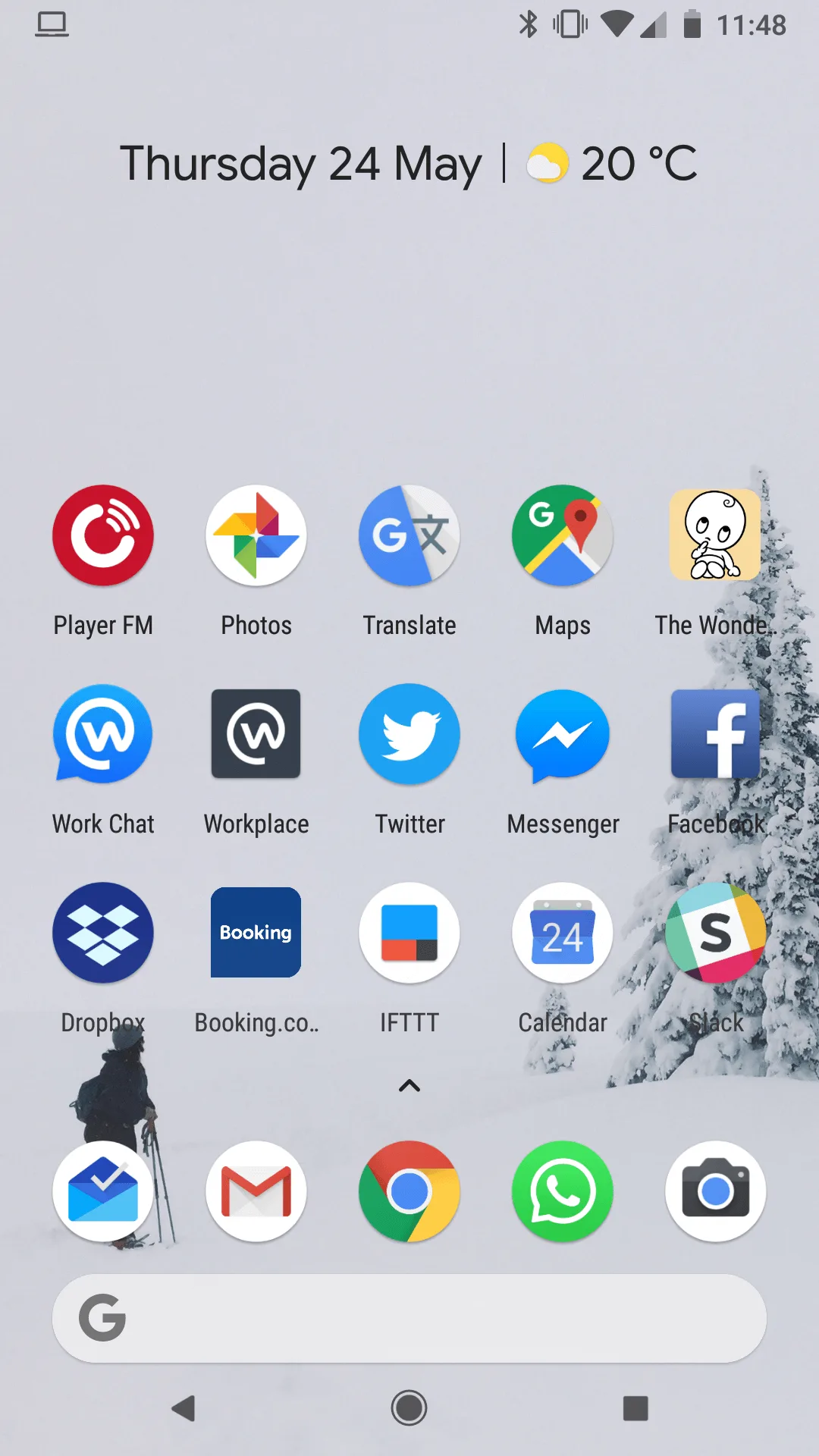Open Messenger

[563, 734]
